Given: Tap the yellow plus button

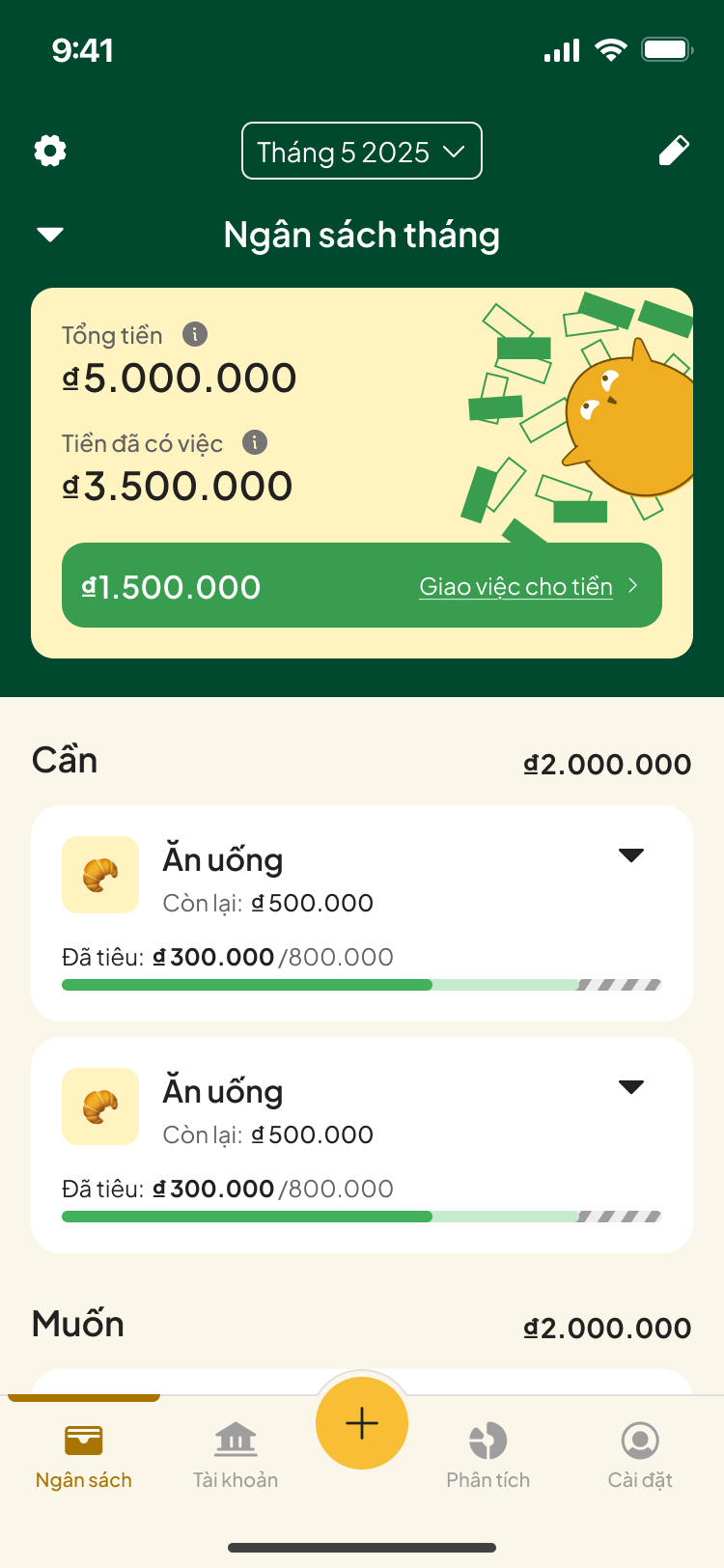Looking at the screenshot, I should [362, 1422].
